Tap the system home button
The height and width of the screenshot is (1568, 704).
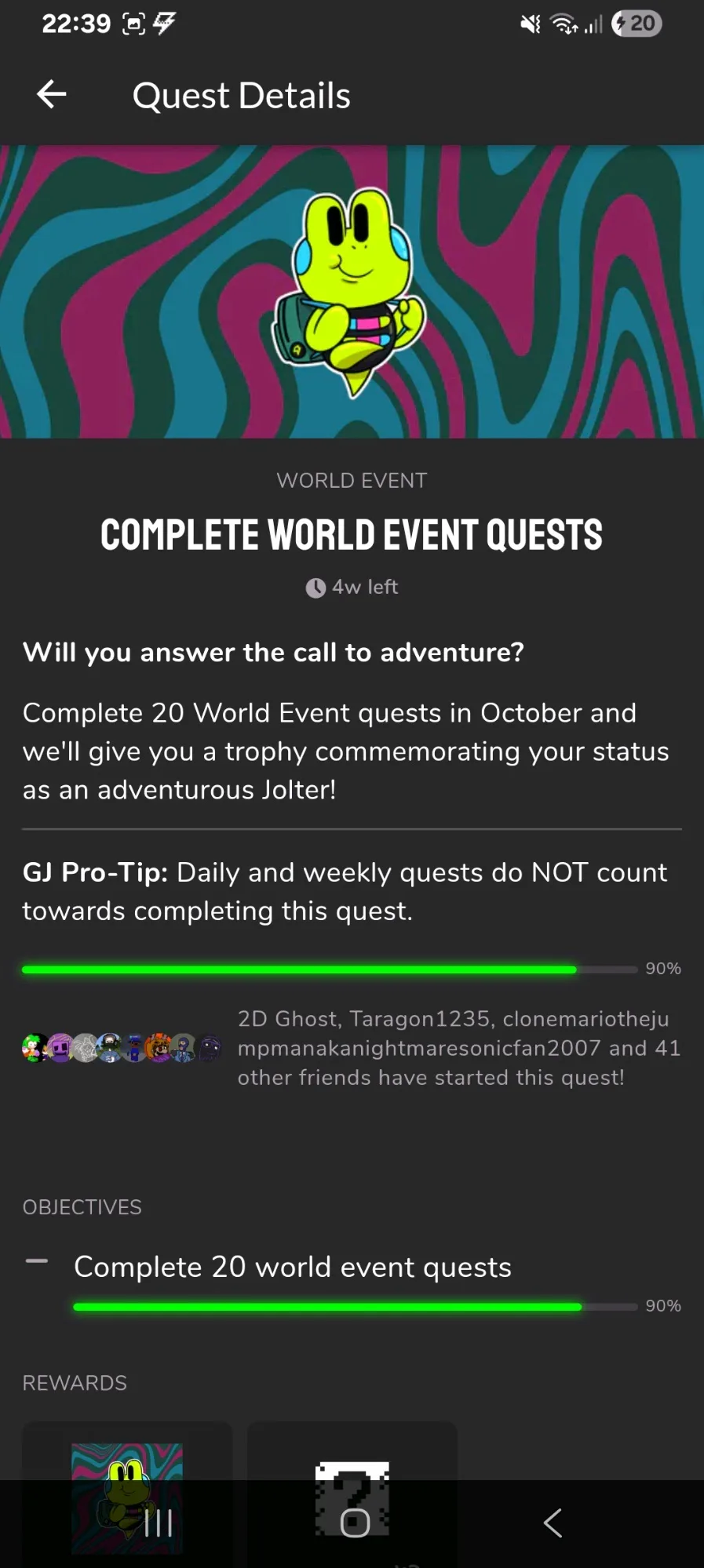pyautogui.click(x=355, y=1523)
